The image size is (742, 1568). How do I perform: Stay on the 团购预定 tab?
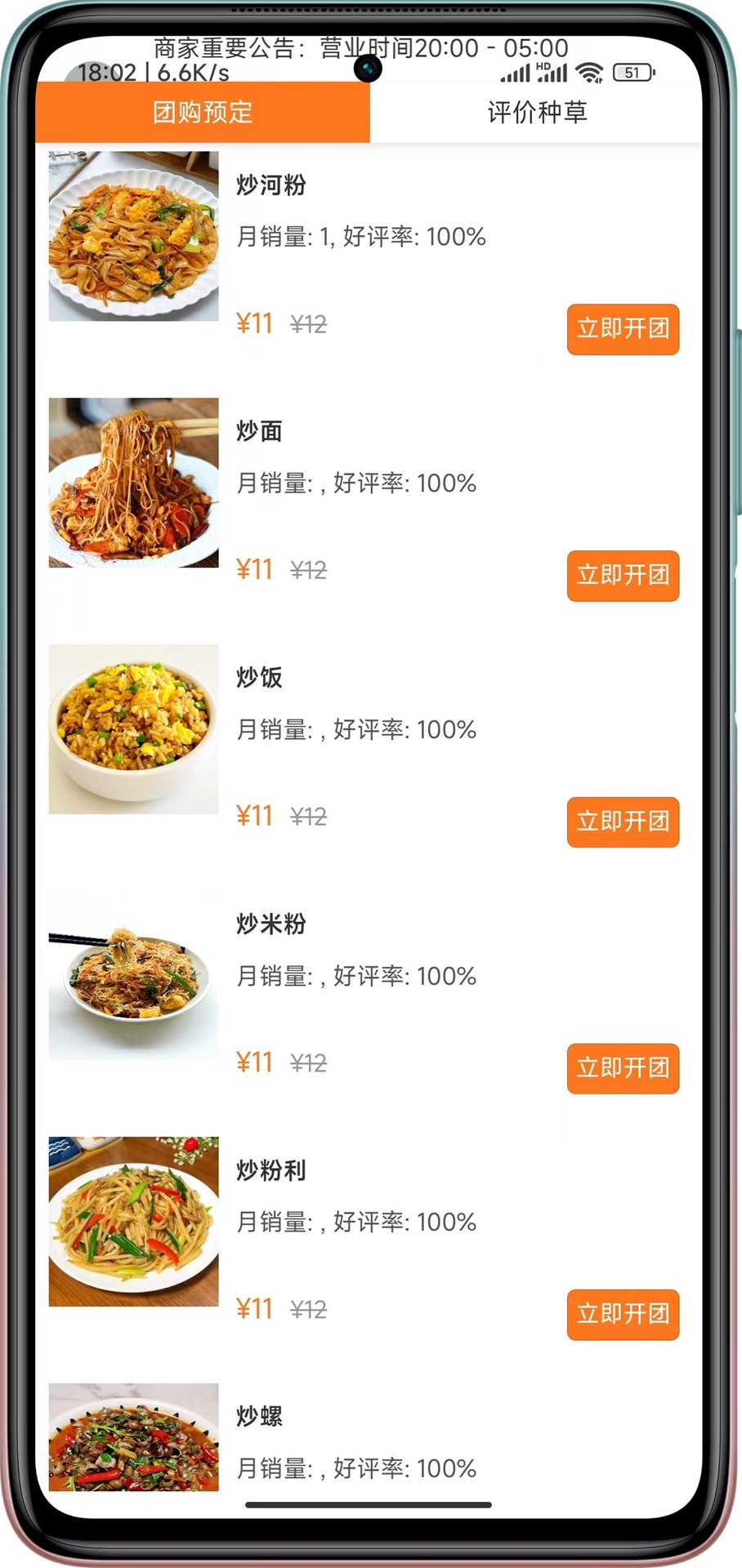[x=201, y=114]
